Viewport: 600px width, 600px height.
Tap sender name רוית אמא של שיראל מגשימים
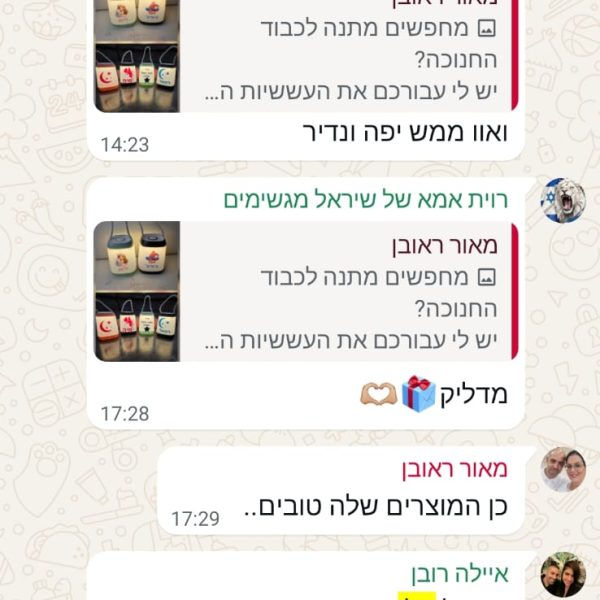(365, 199)
